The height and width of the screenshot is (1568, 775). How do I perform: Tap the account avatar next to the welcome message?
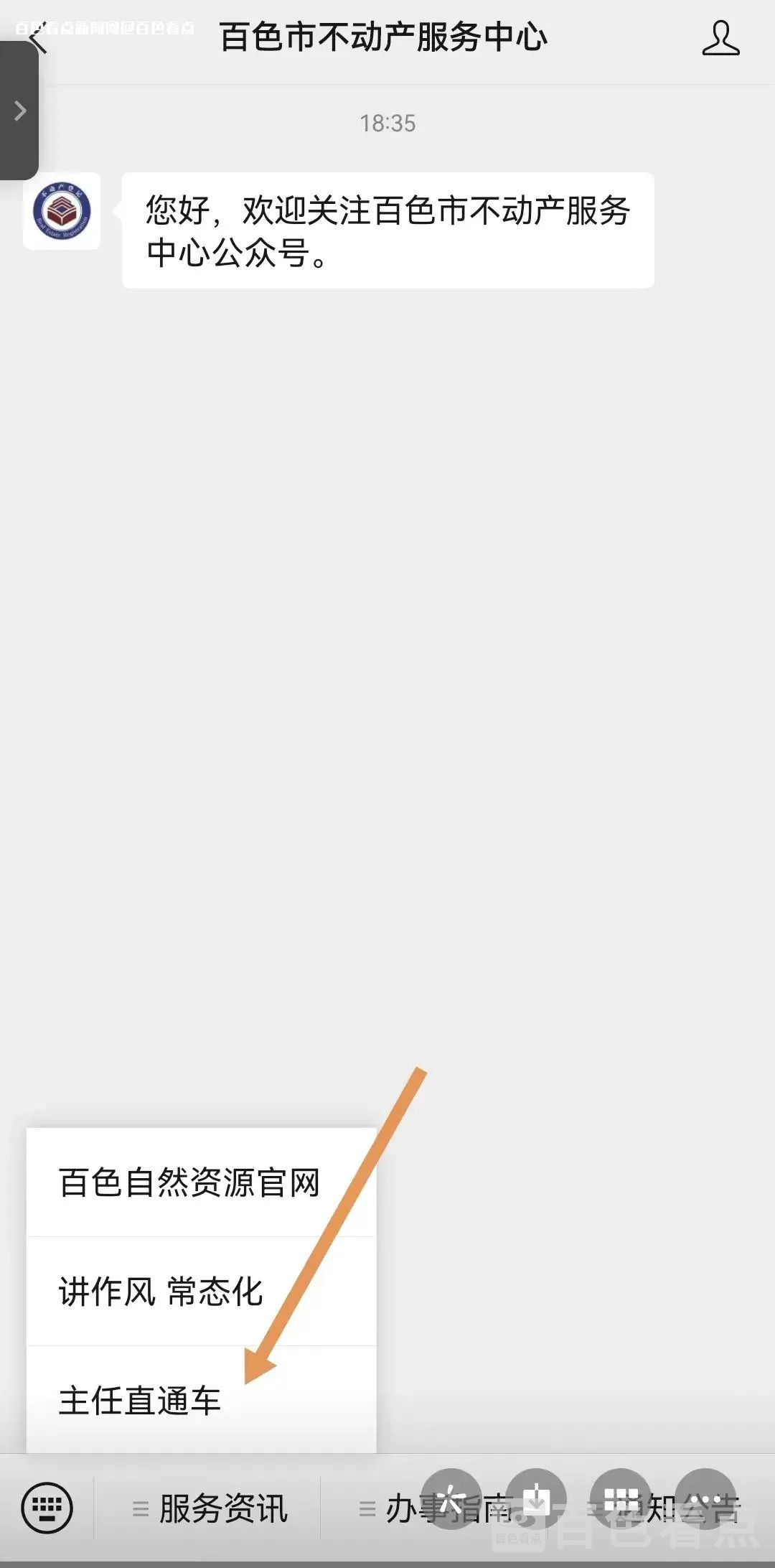click(x=62, y=211)
